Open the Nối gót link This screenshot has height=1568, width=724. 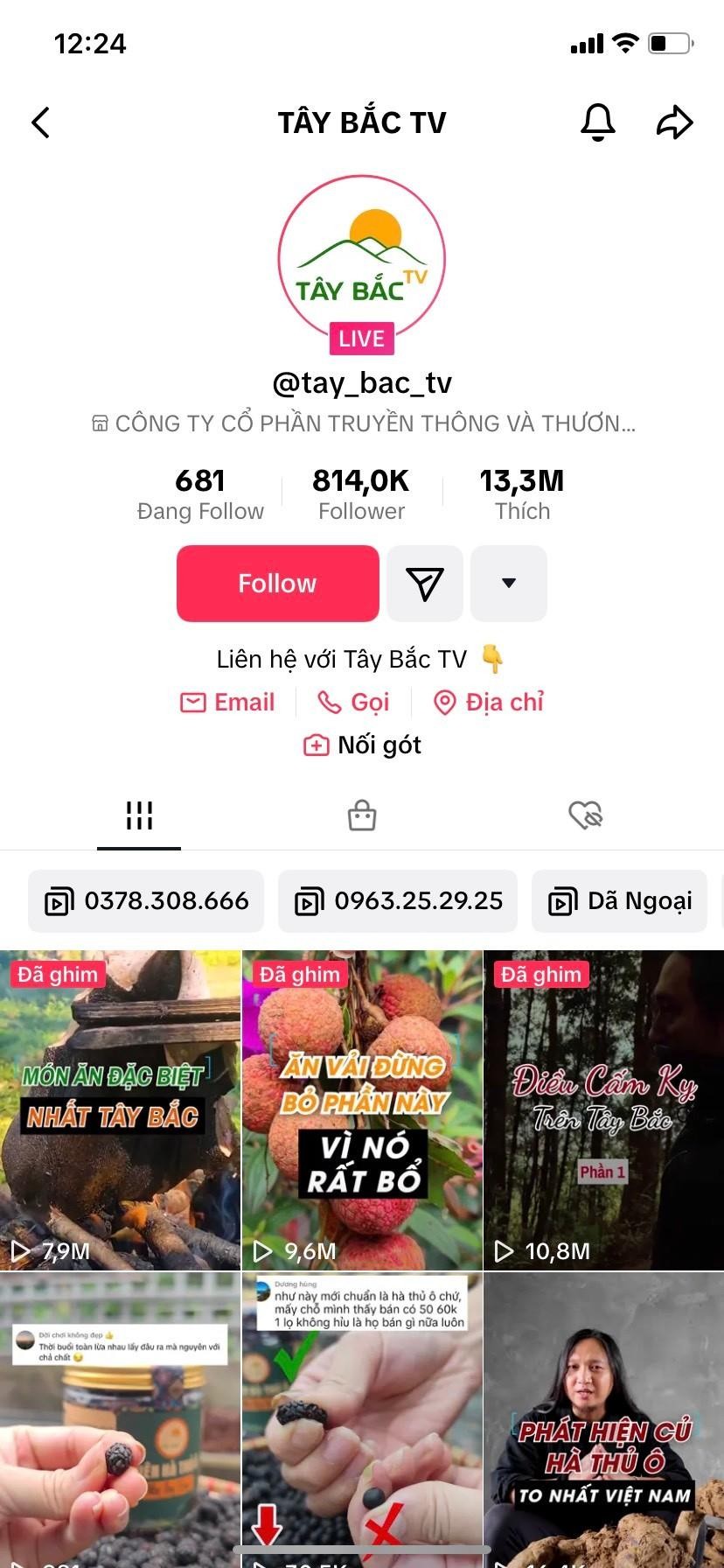[362, 745]
